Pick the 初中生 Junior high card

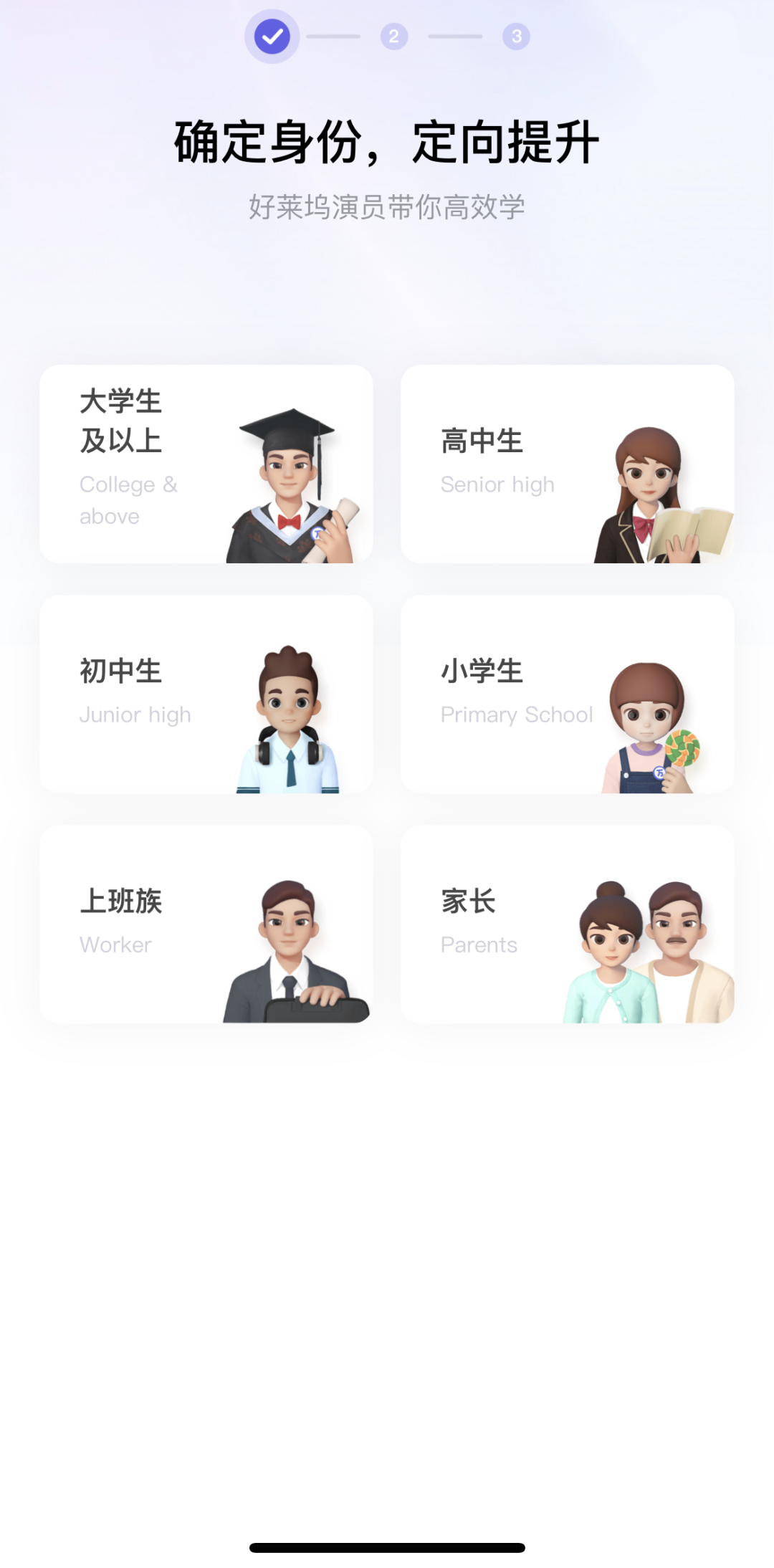[206, 694]
